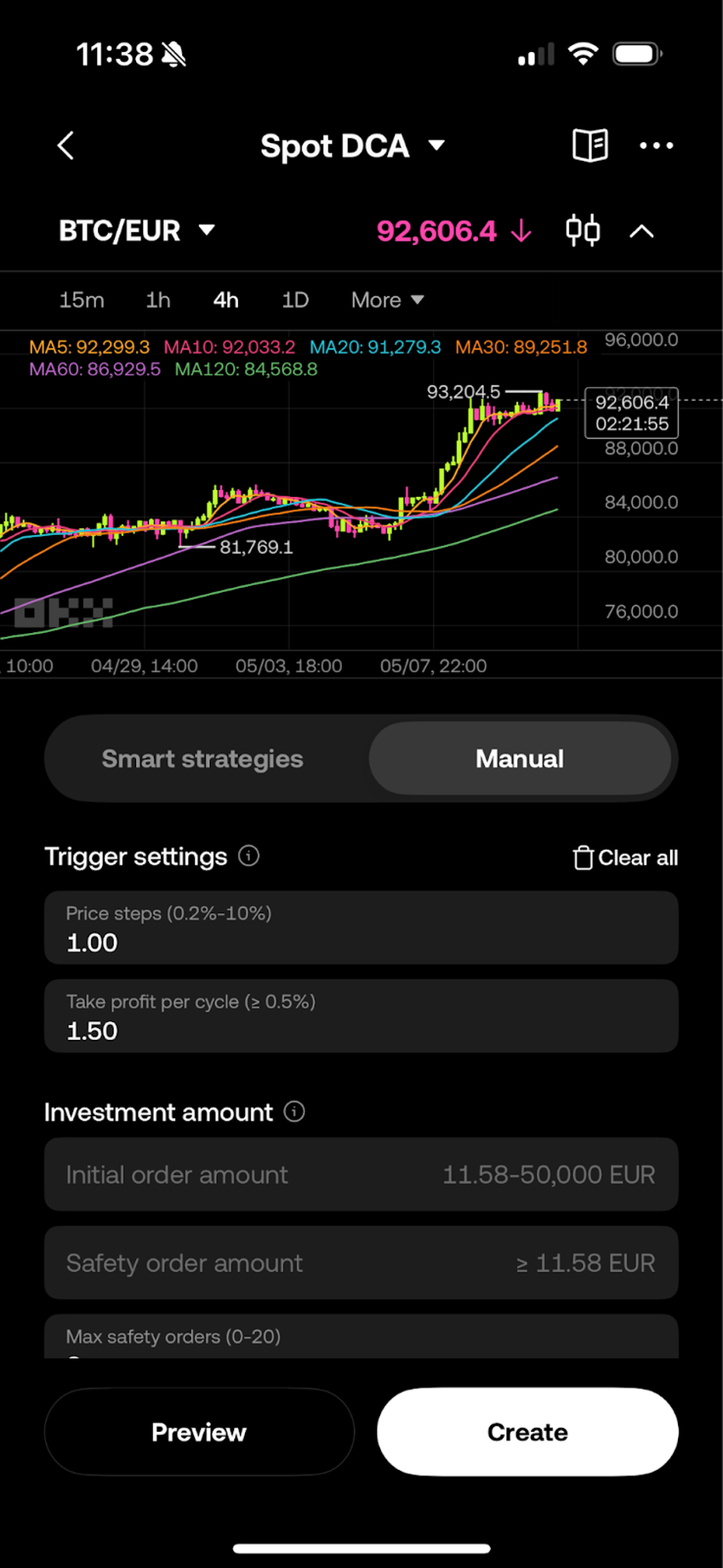
Task: Switch to the Manual tab
Action: (520, 759)
